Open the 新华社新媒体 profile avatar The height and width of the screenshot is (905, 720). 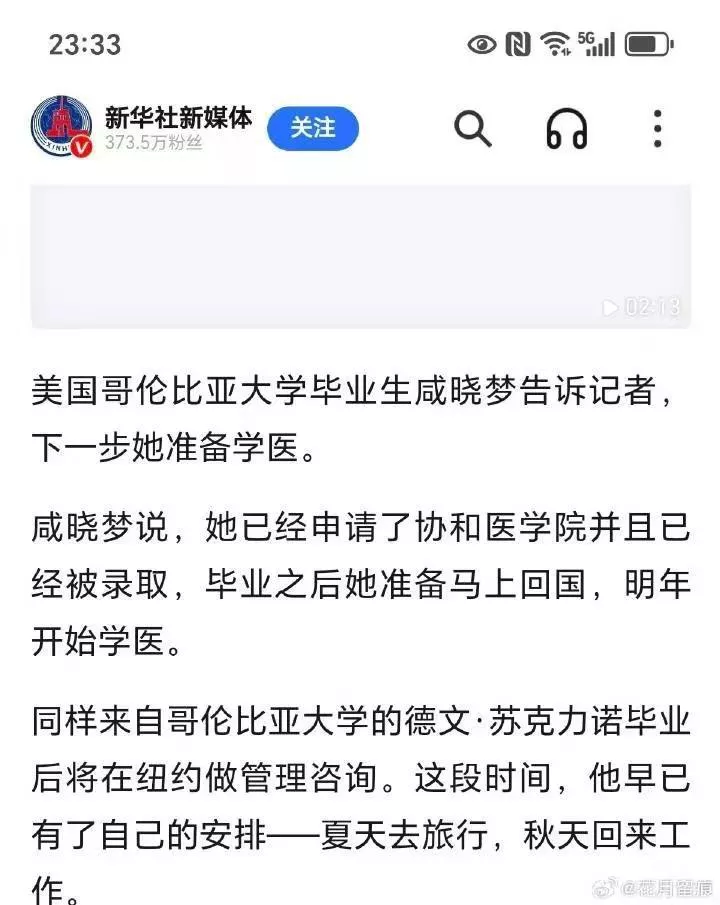pos(62,128)
